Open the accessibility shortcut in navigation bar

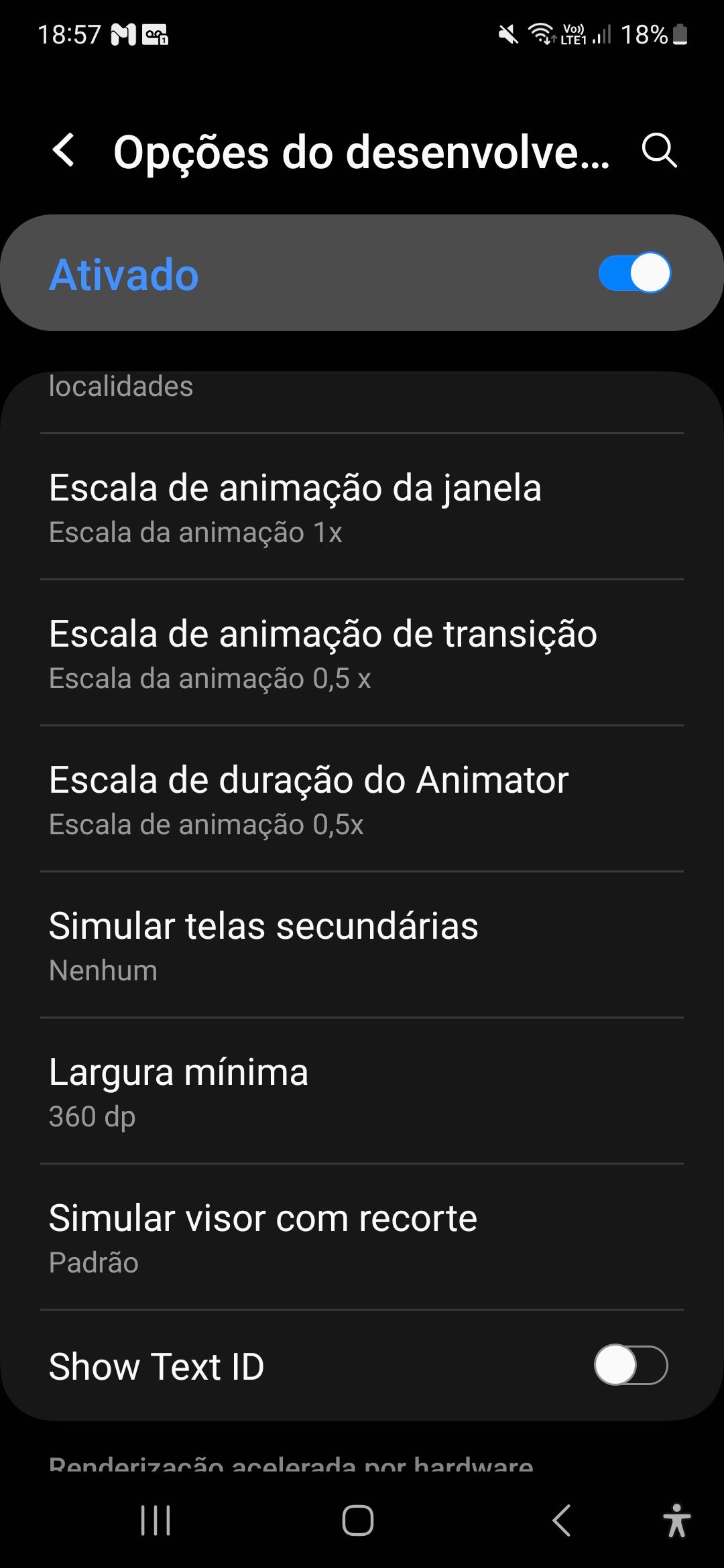pyautogui.click(x=676, y=1520)
